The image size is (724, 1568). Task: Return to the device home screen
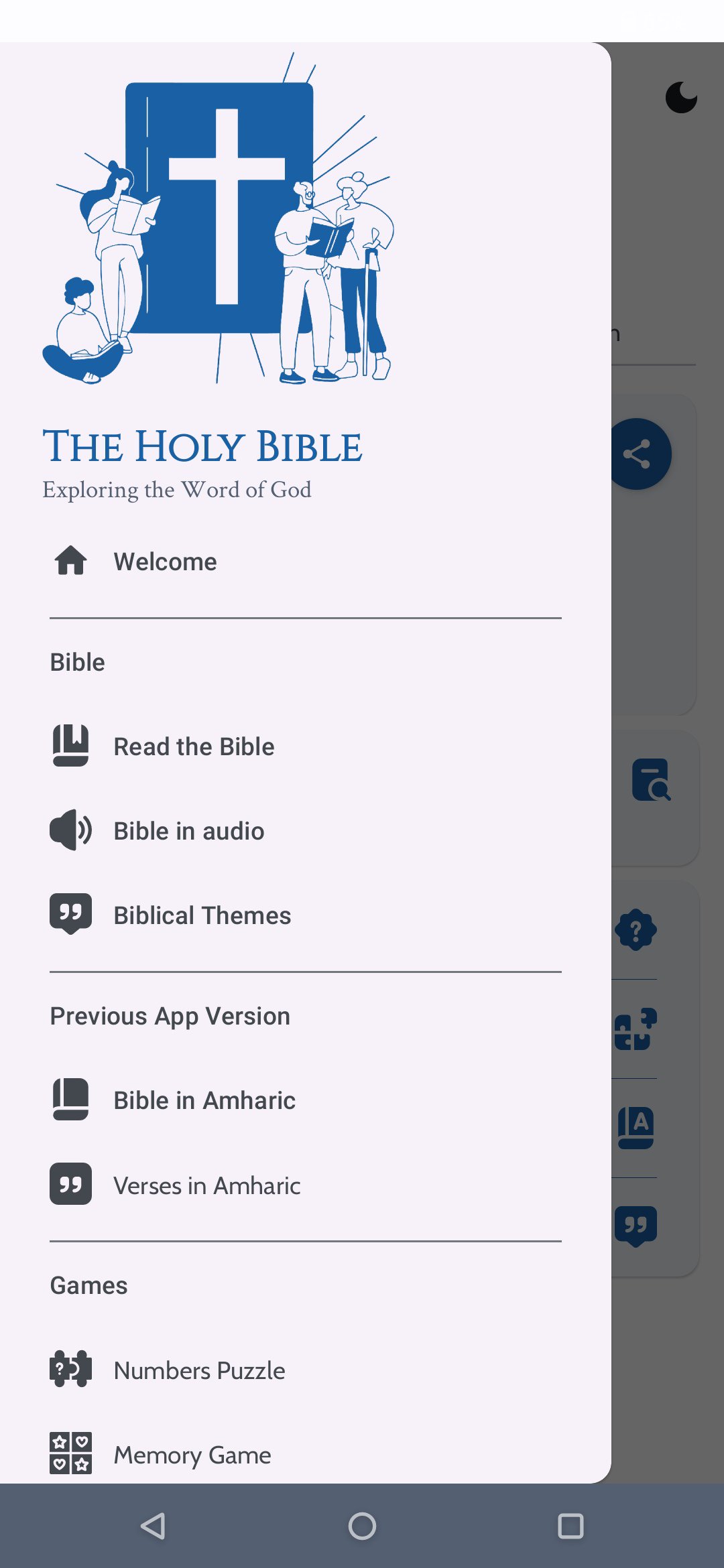click(362, 1526)
